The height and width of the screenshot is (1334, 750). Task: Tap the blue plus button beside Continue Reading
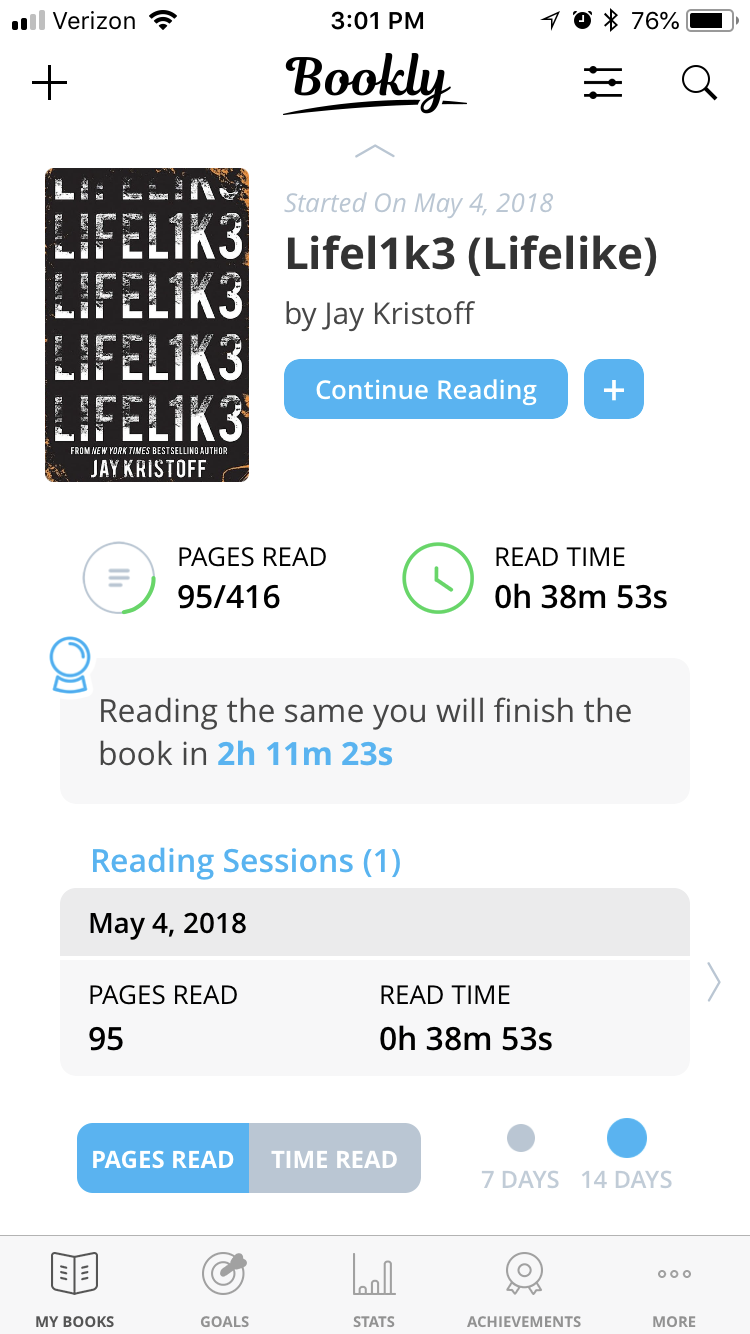click(613, 390)
